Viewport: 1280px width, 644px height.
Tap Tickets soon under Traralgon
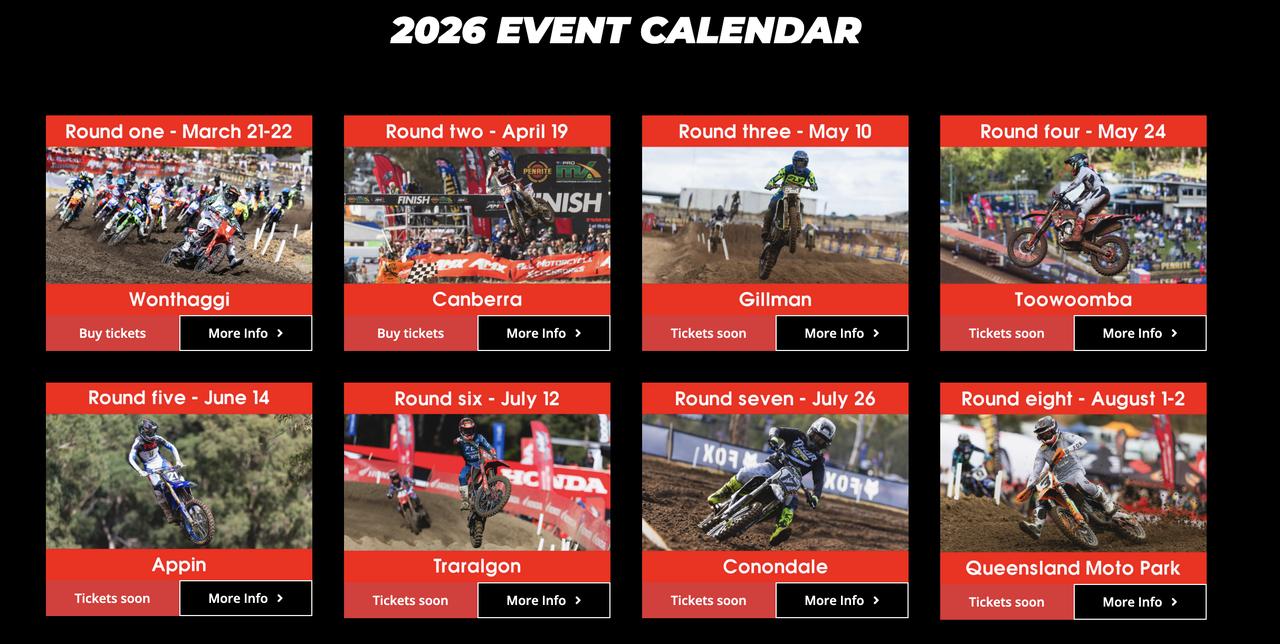point(410,600)
